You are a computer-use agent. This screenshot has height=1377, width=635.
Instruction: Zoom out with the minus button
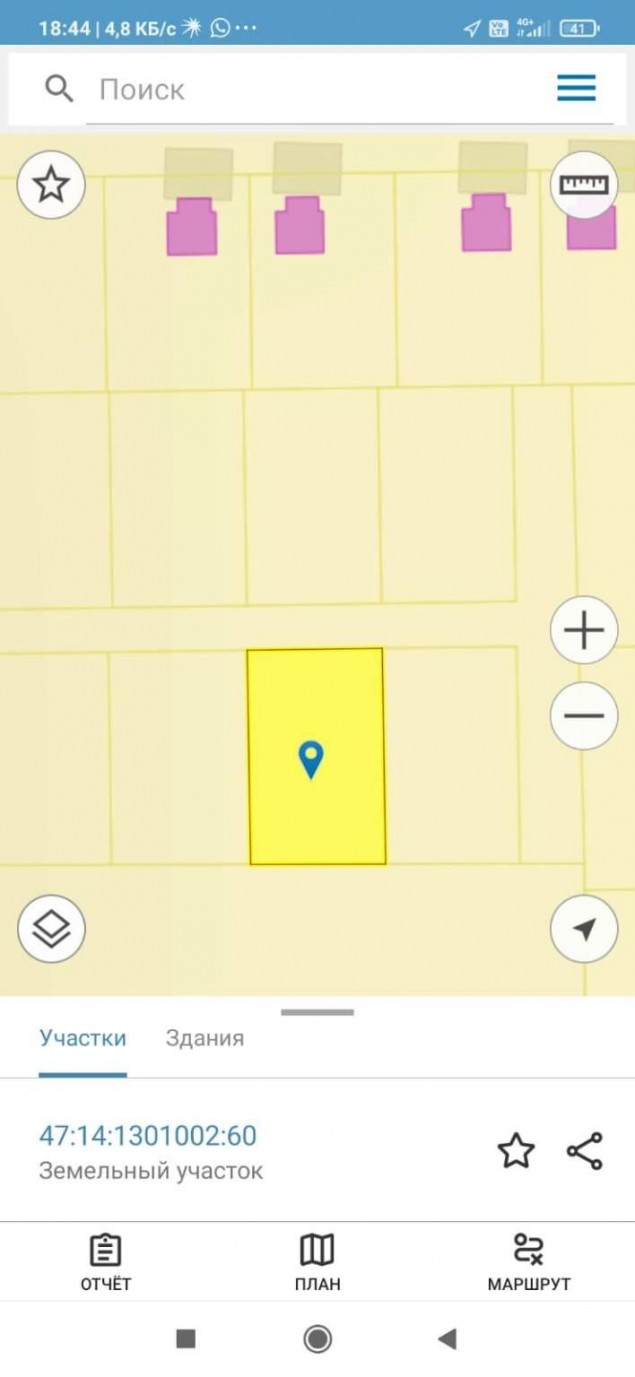[584, 716]
